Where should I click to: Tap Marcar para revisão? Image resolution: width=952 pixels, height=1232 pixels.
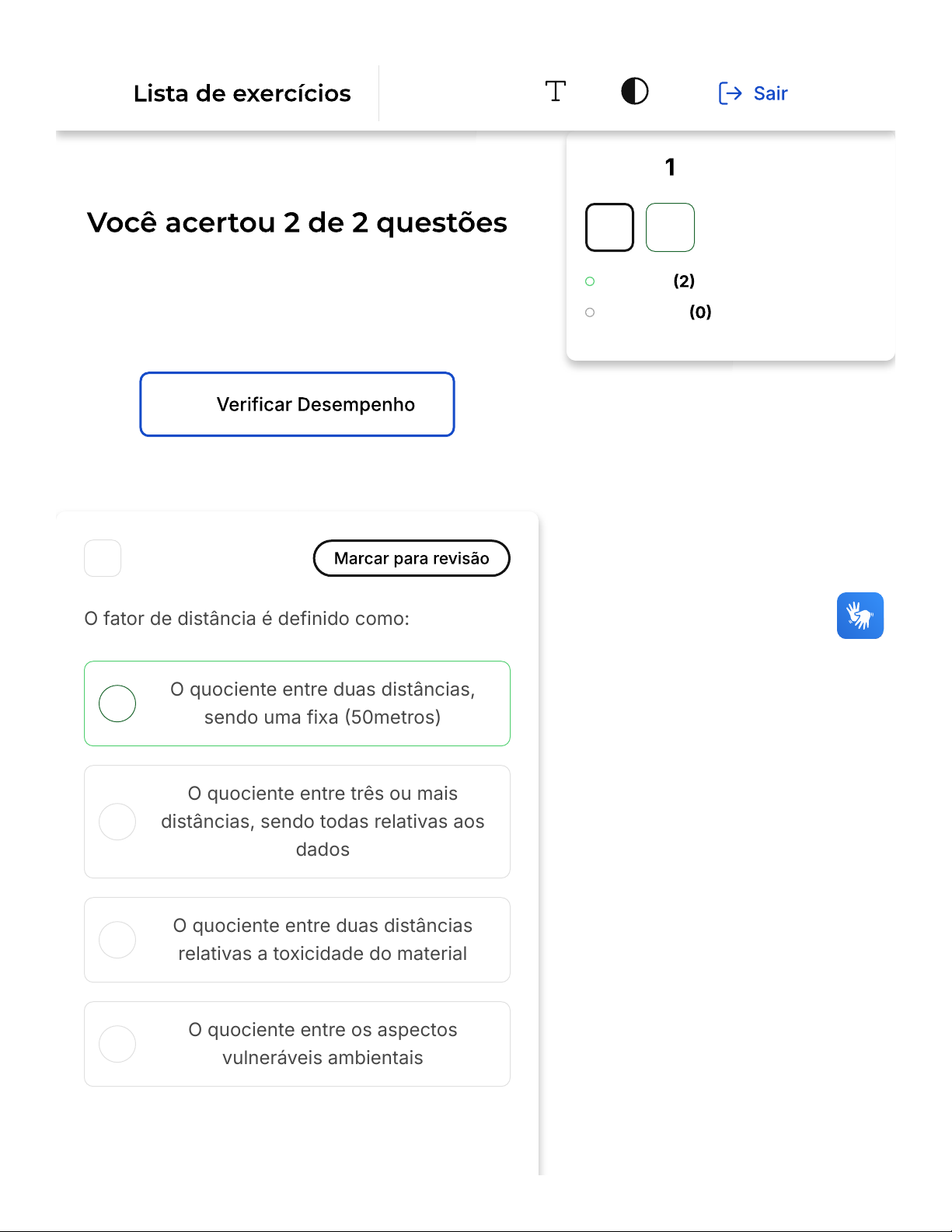point(411,558)
